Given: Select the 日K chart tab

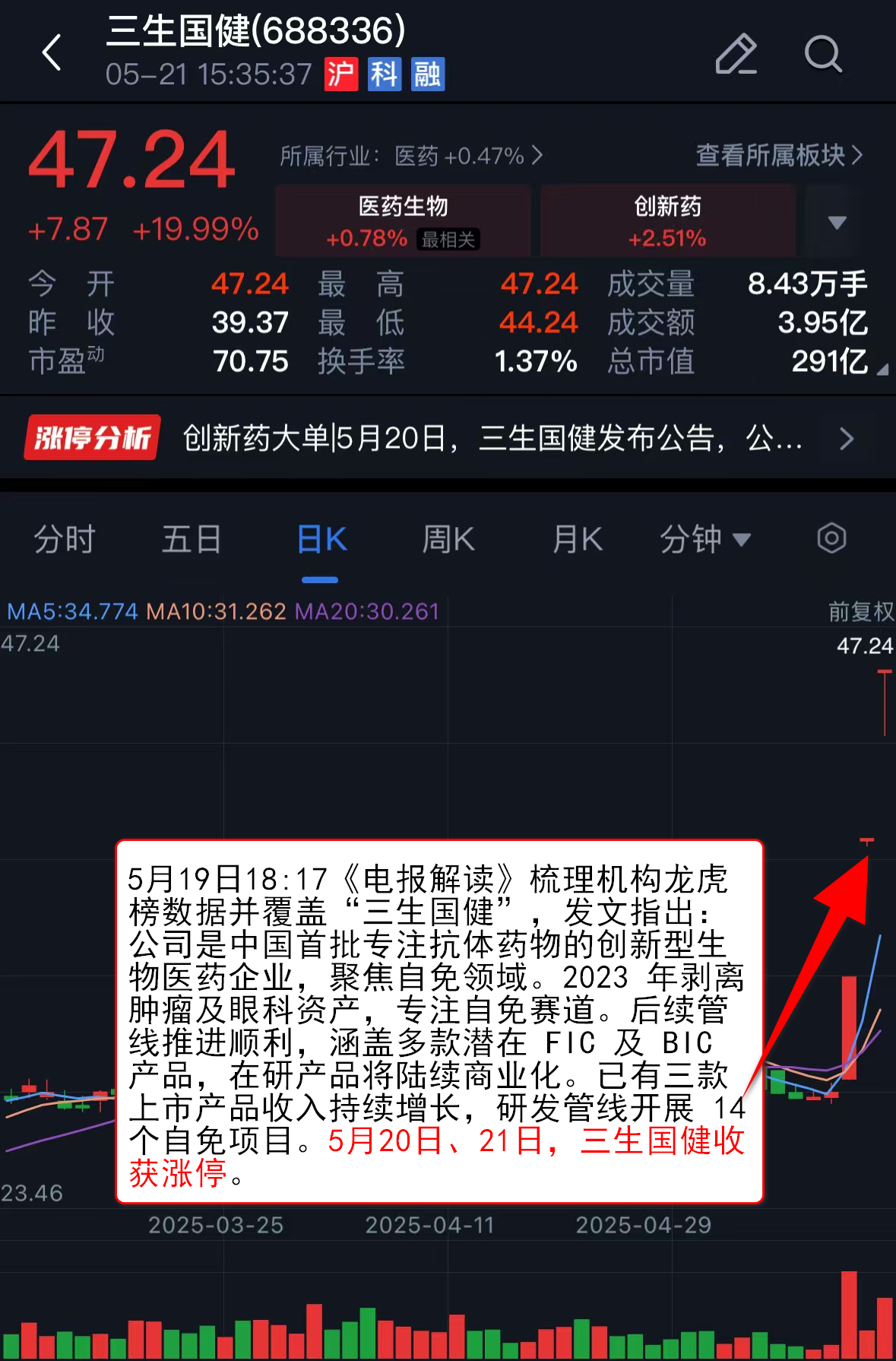Looking at the screenshot, I should coord(321,540).
